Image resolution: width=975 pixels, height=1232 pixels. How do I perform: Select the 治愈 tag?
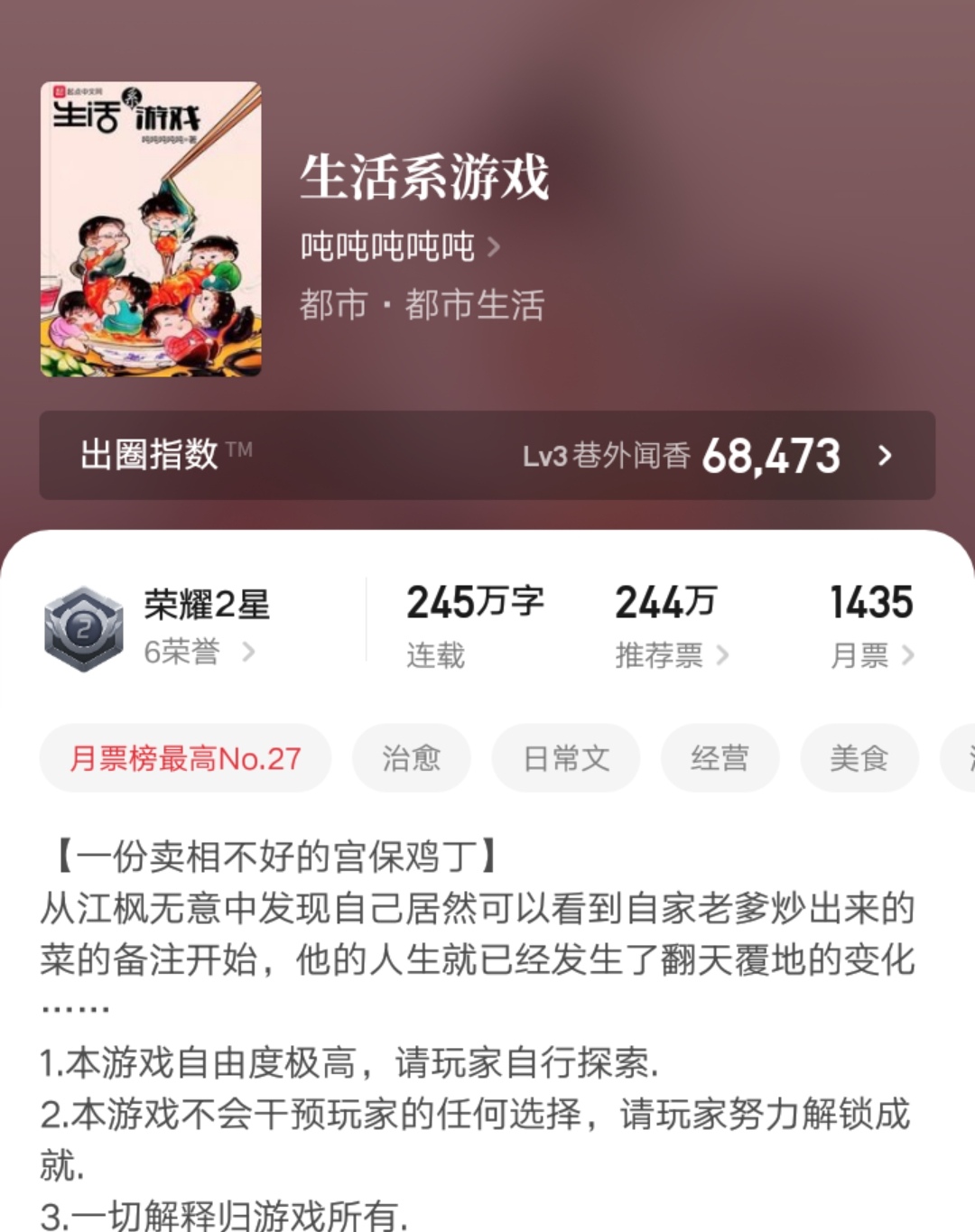tap(411, 759)
